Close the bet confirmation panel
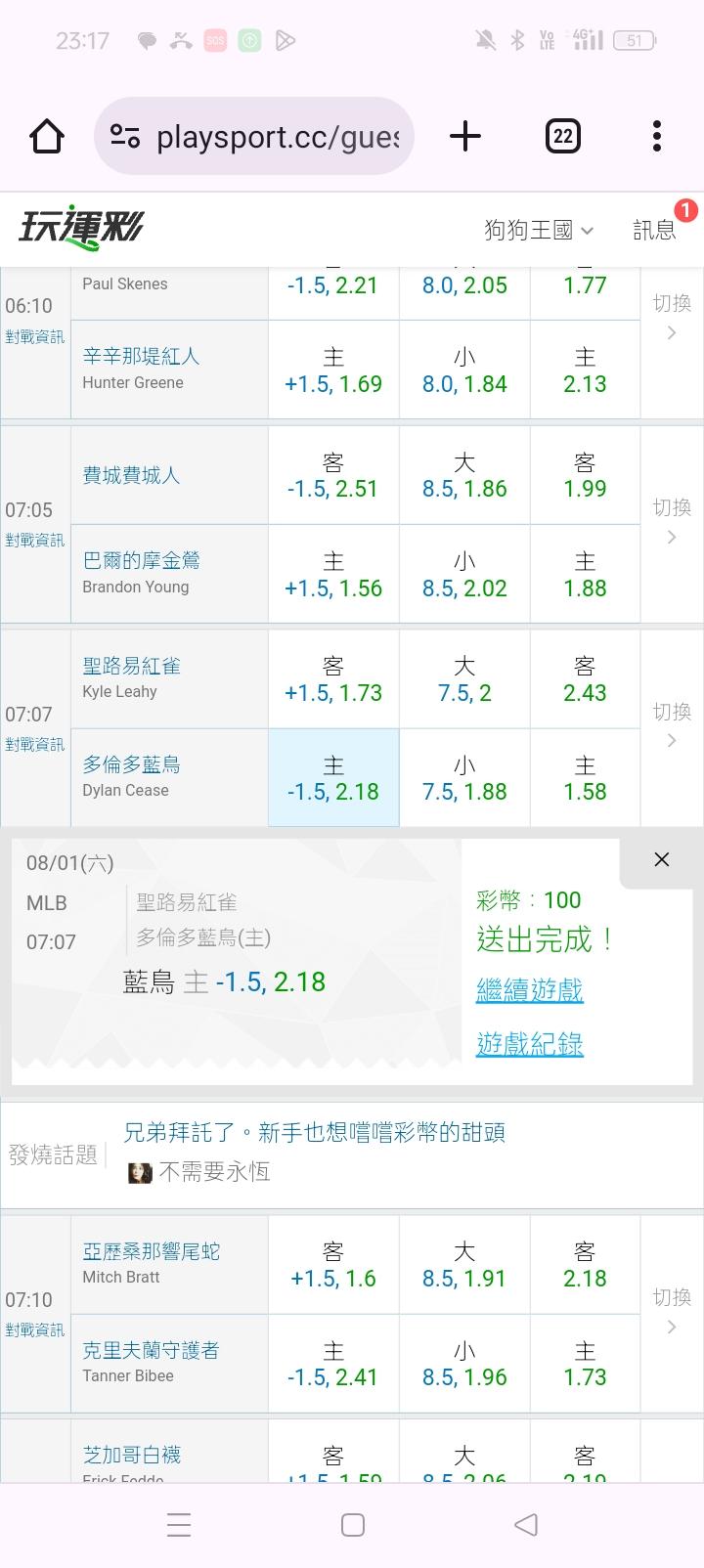 662,859
